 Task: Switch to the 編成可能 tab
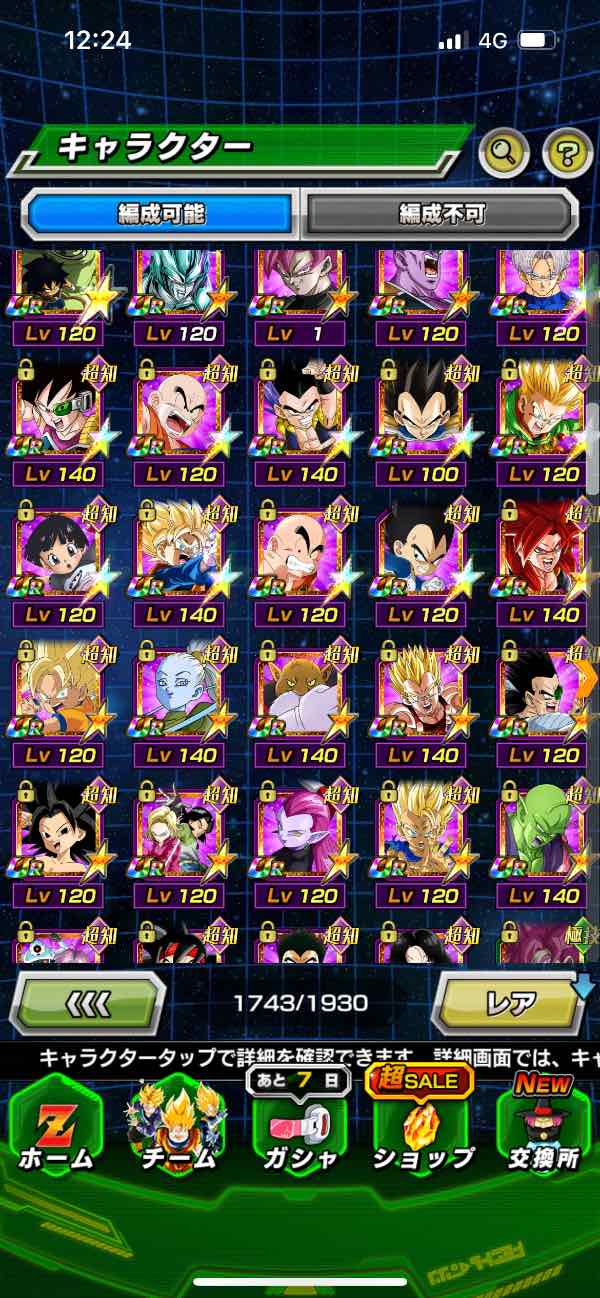(x=161, y=213)
